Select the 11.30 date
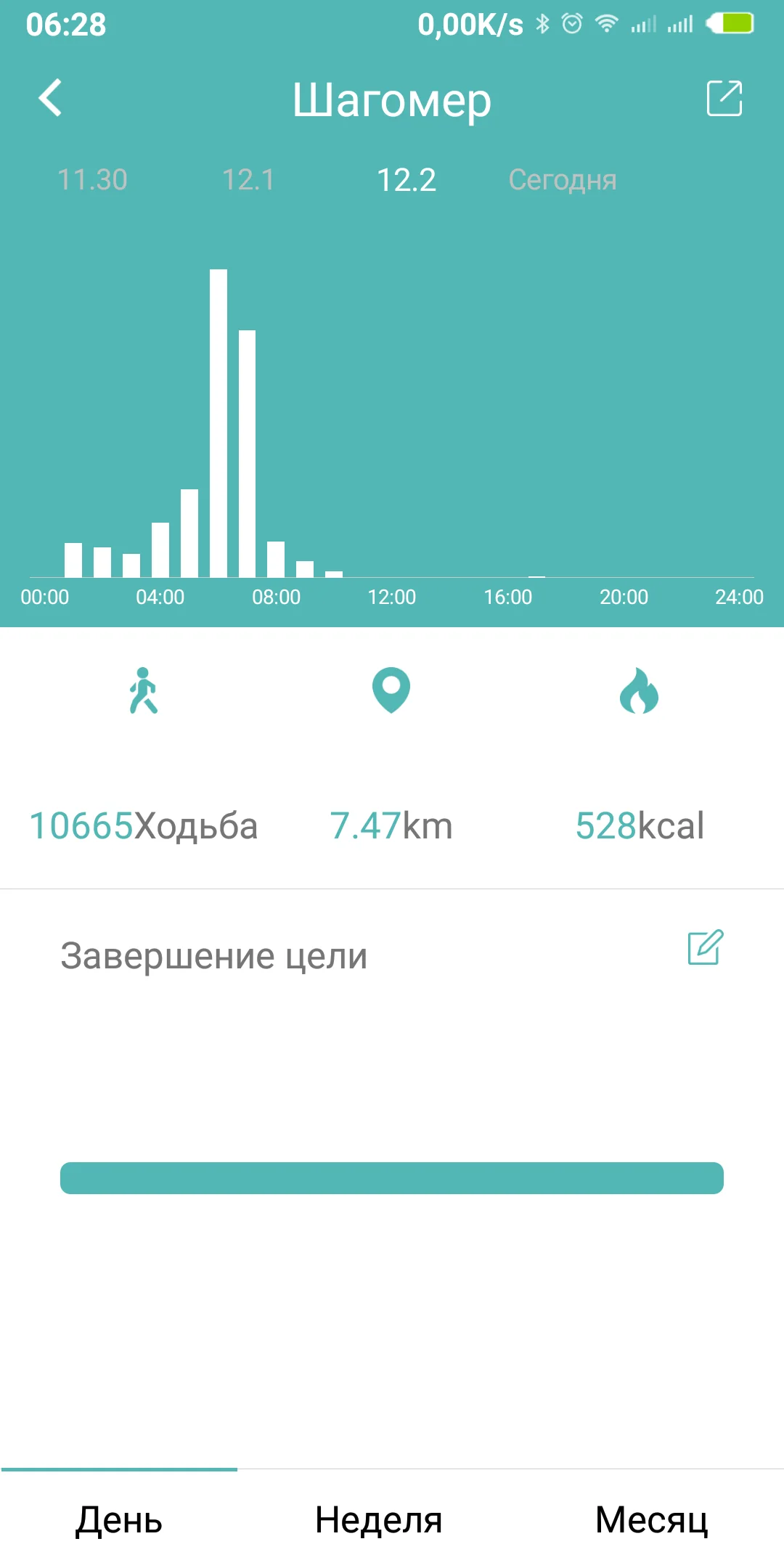This screenshot has width=784, height=1568. point(92,180)
